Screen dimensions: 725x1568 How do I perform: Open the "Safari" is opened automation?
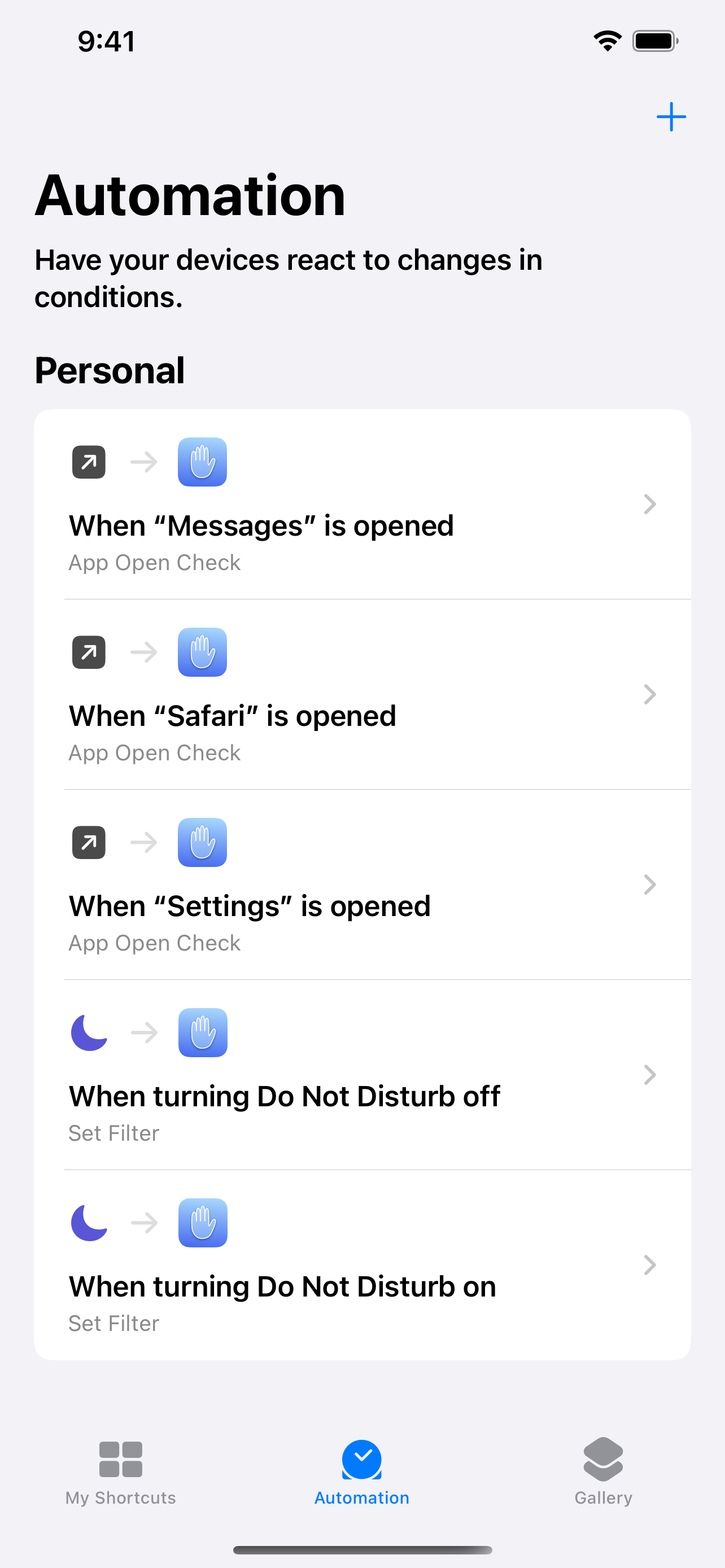pos(361,694)
